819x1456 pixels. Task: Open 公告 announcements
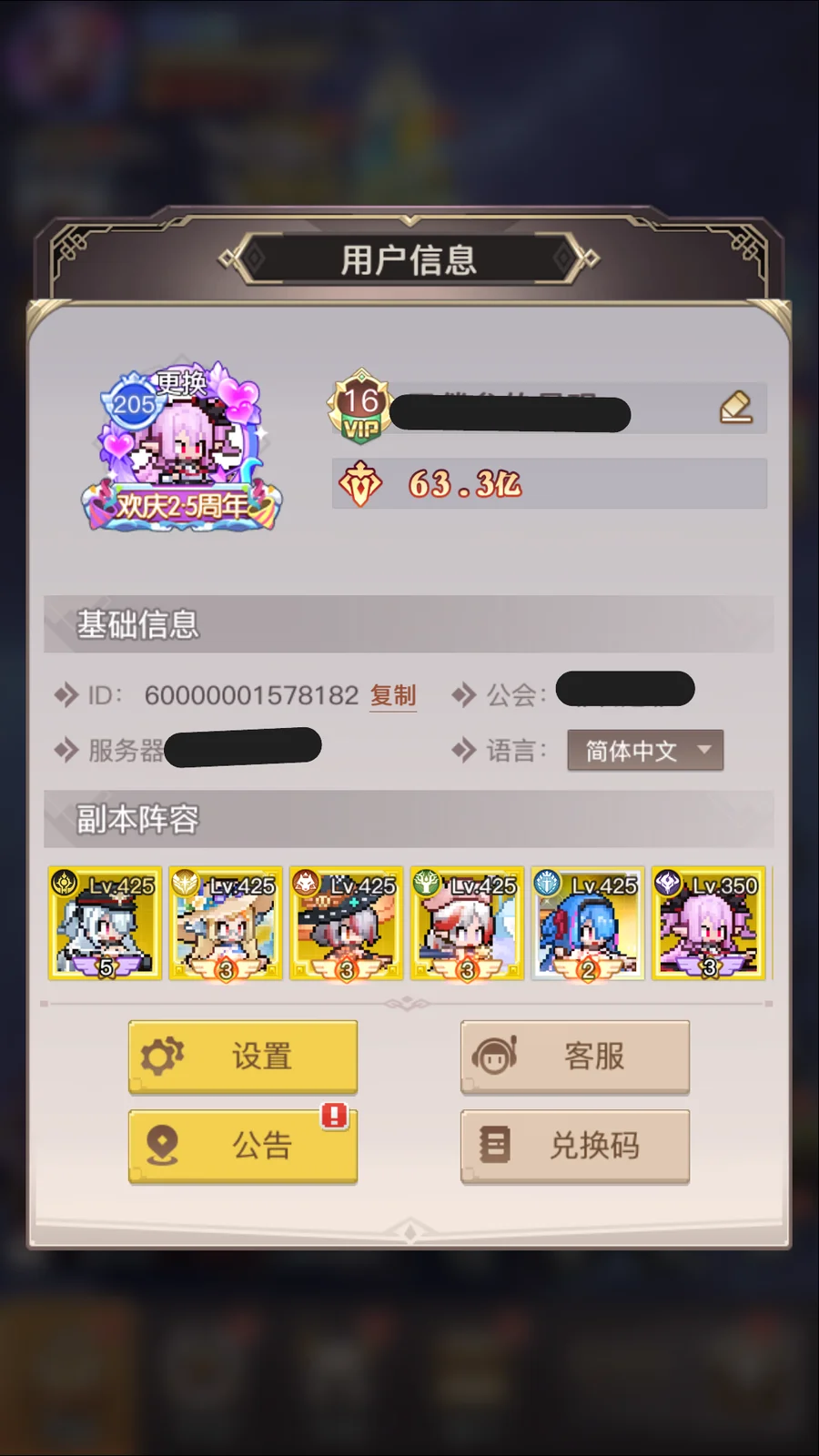[243, 1145]
